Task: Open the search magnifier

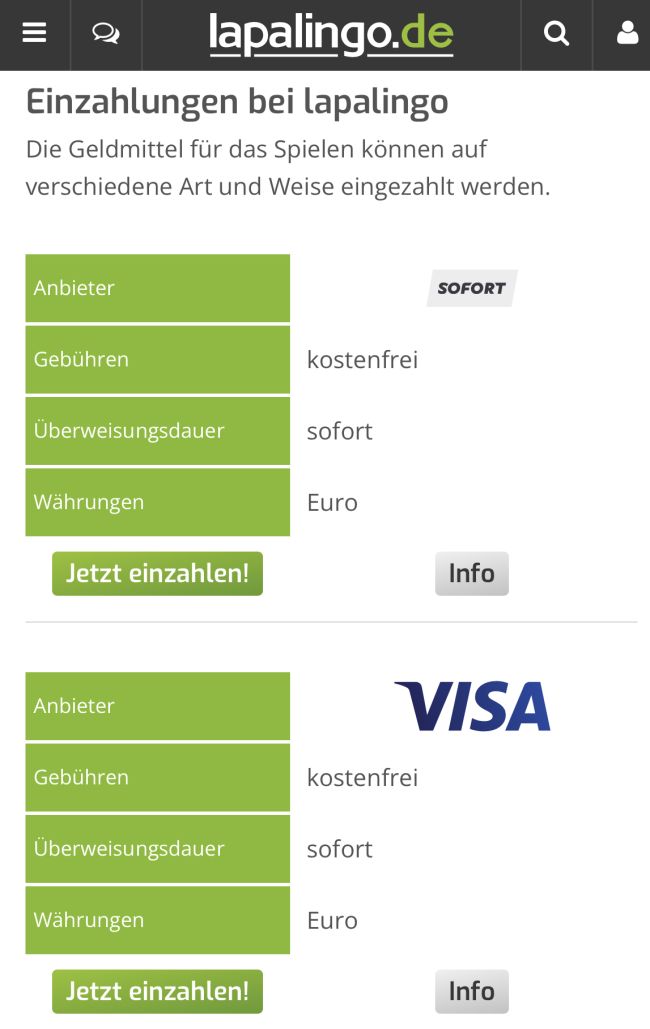Action: [x=556, y=34]
